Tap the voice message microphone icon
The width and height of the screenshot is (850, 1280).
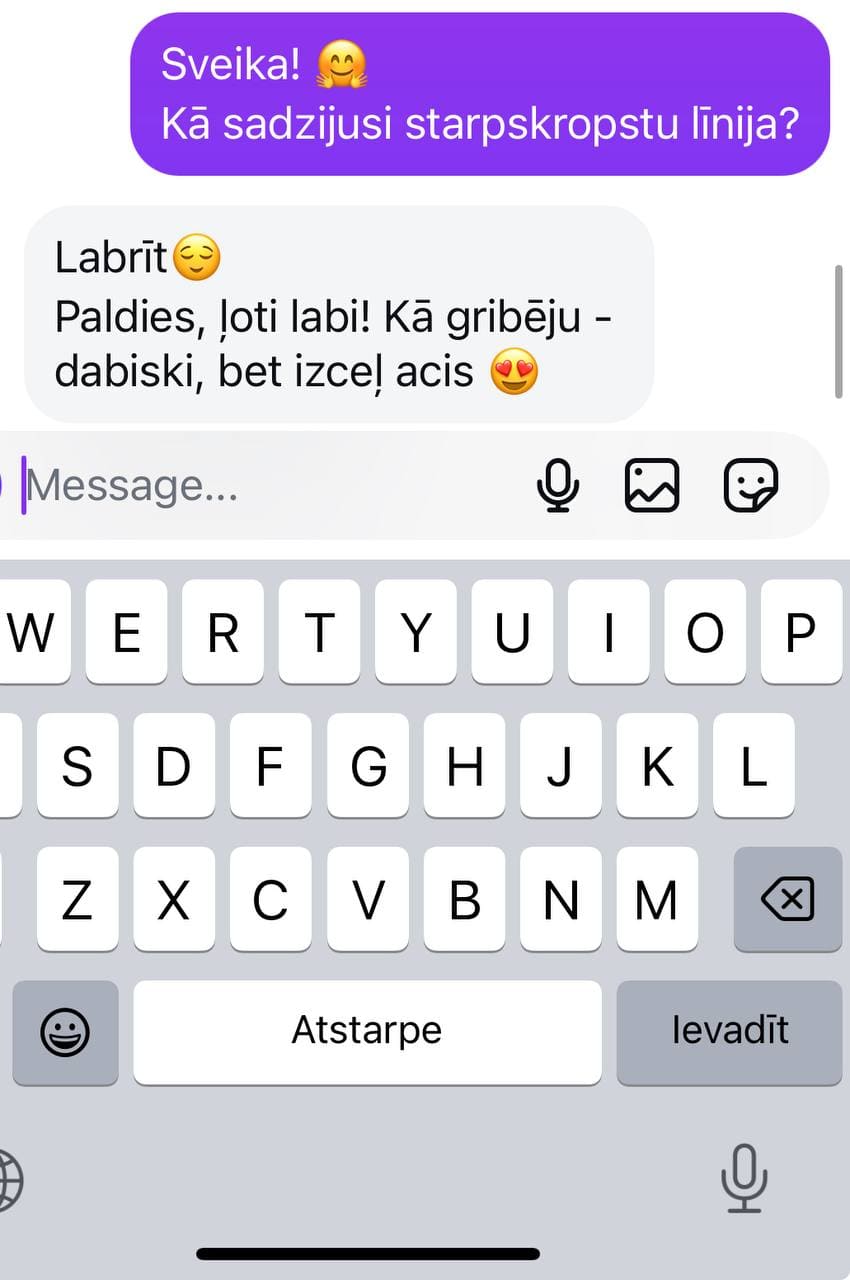click(x=559, y=485)
